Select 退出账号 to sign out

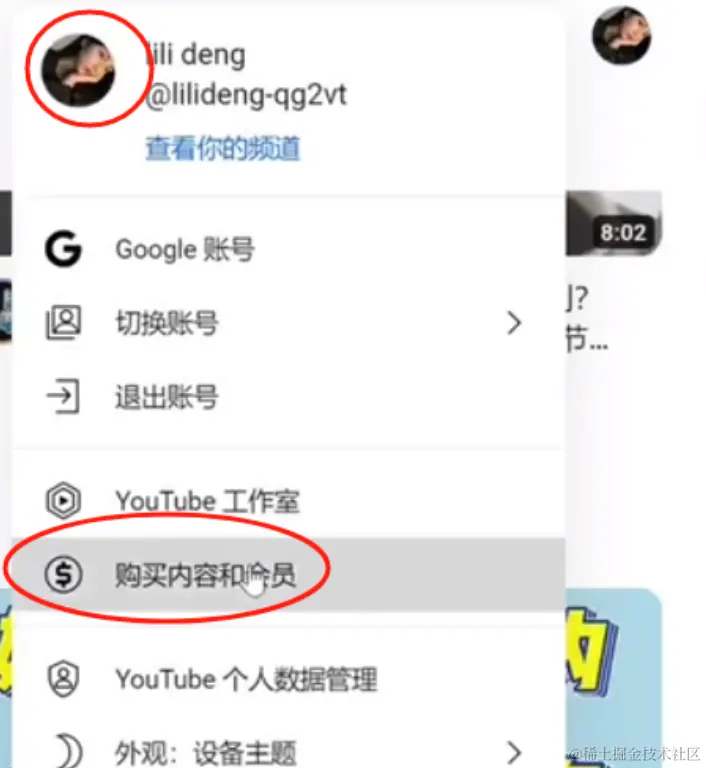tap(166, 397)
